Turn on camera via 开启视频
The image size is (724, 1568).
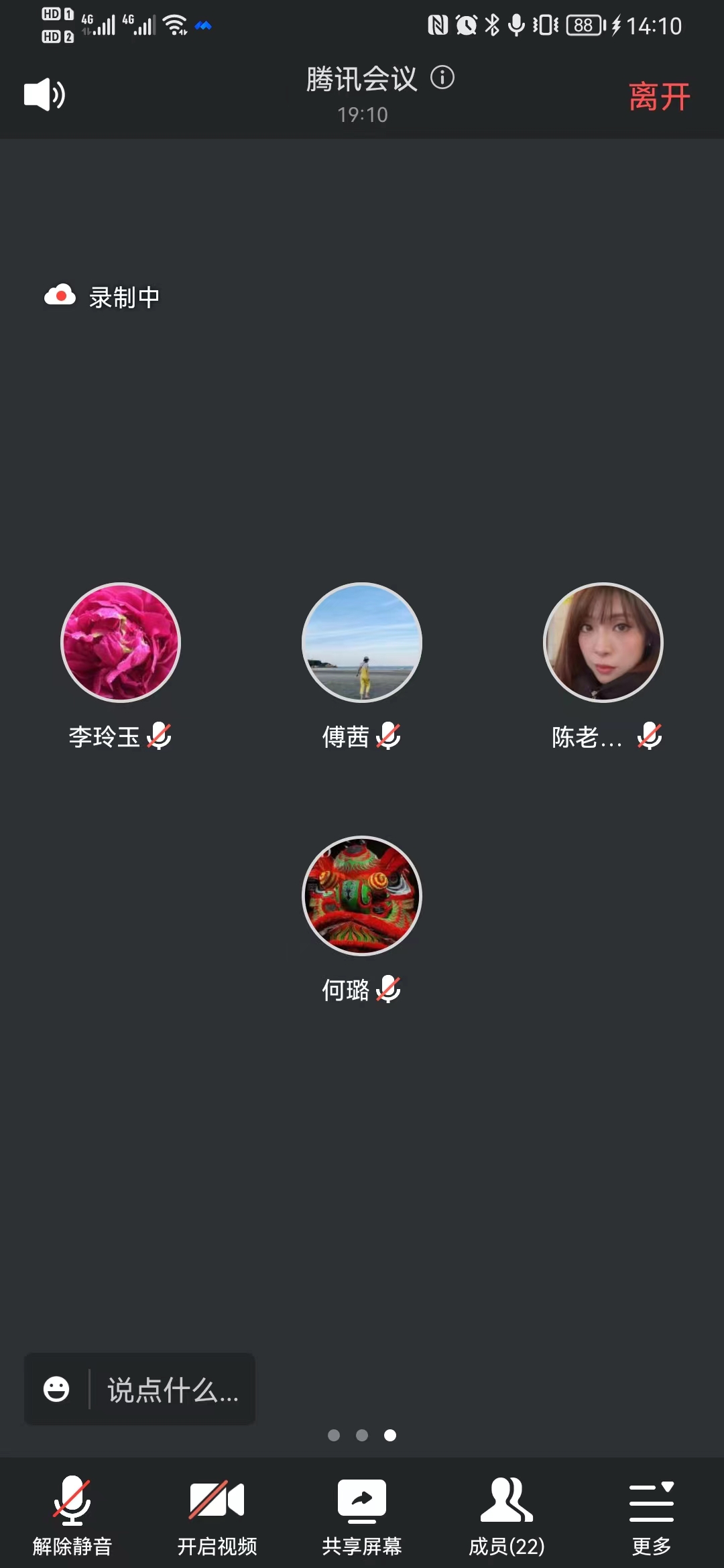click(217, 1514)
